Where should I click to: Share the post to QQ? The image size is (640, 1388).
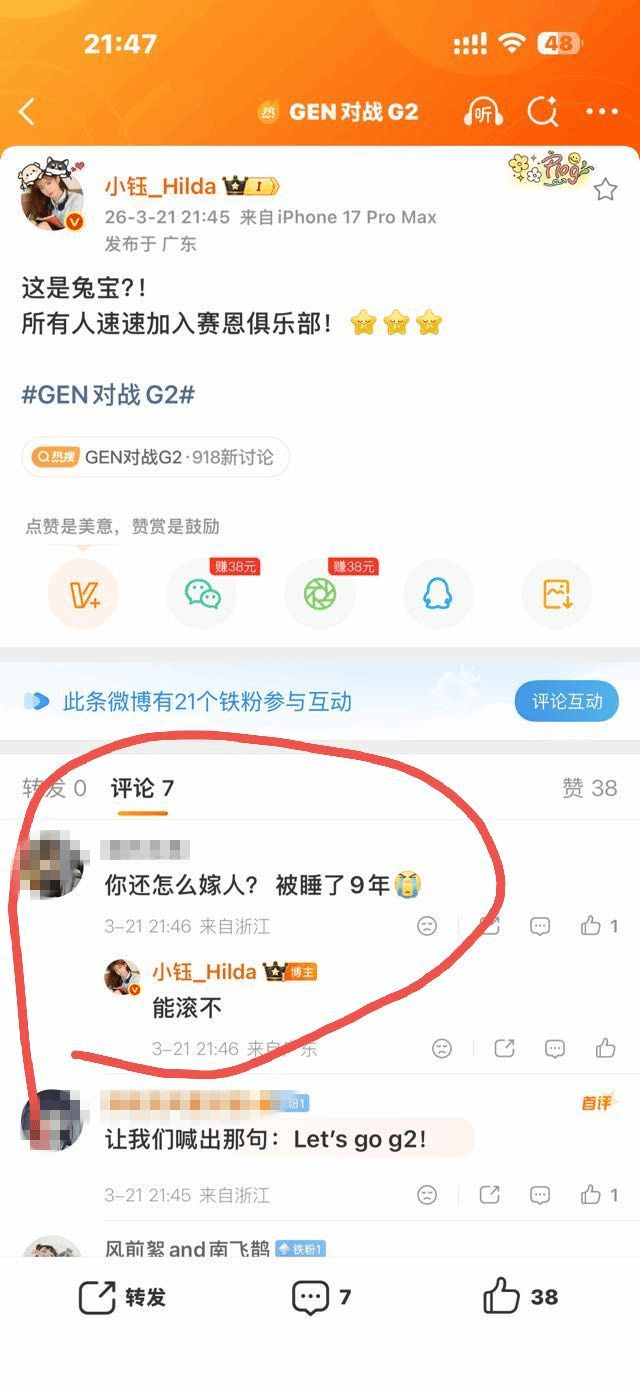[438, 595]
